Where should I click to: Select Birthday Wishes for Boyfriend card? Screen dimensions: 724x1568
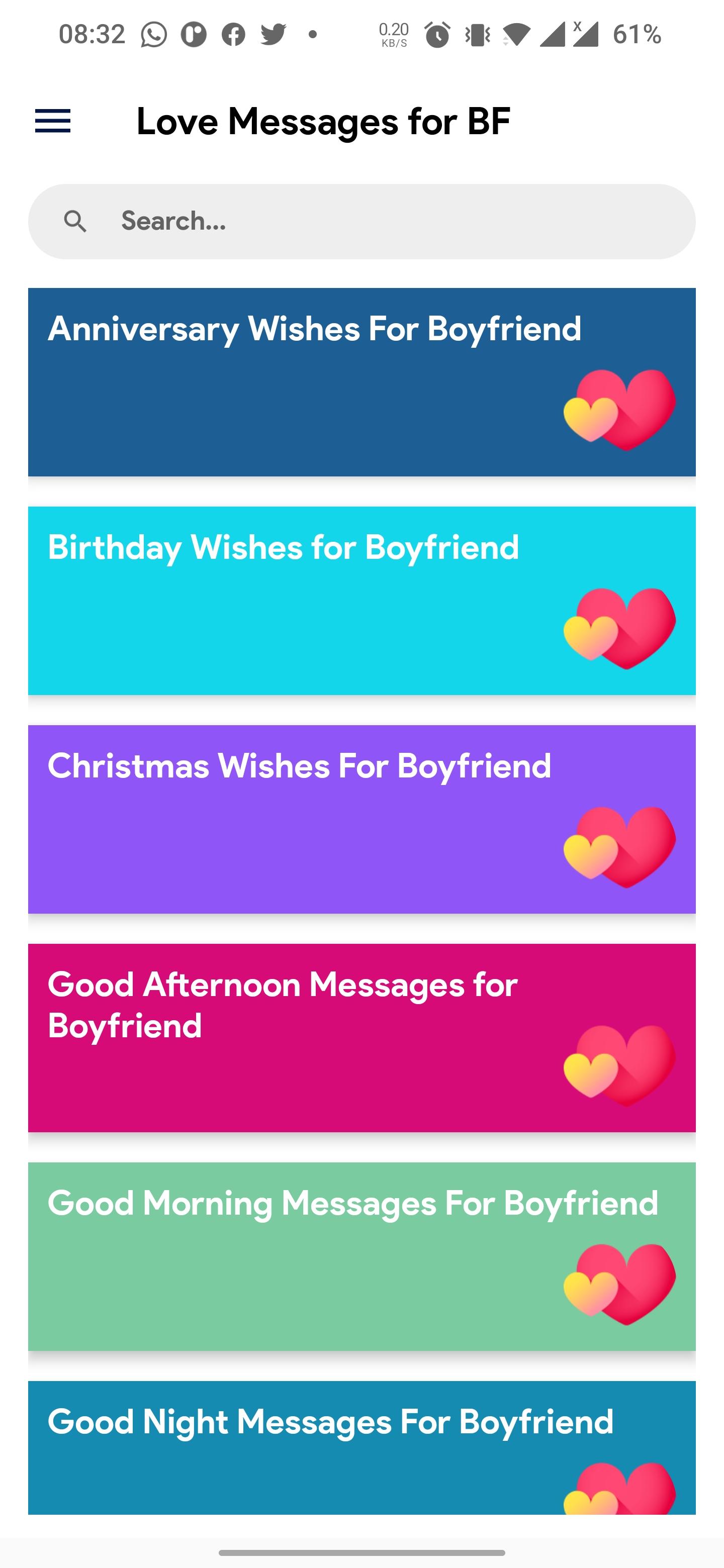[361, 600]
